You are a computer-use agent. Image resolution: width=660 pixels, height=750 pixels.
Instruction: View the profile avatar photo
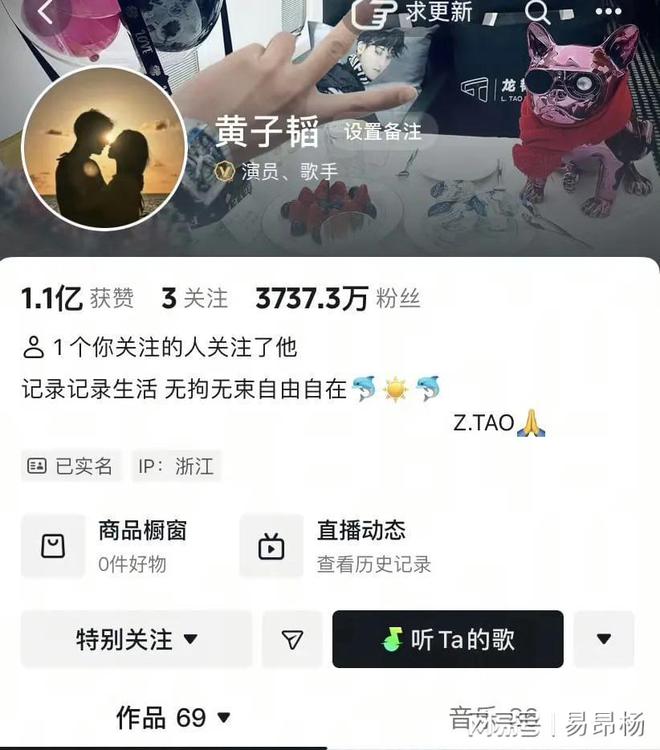tap(104, 149)
